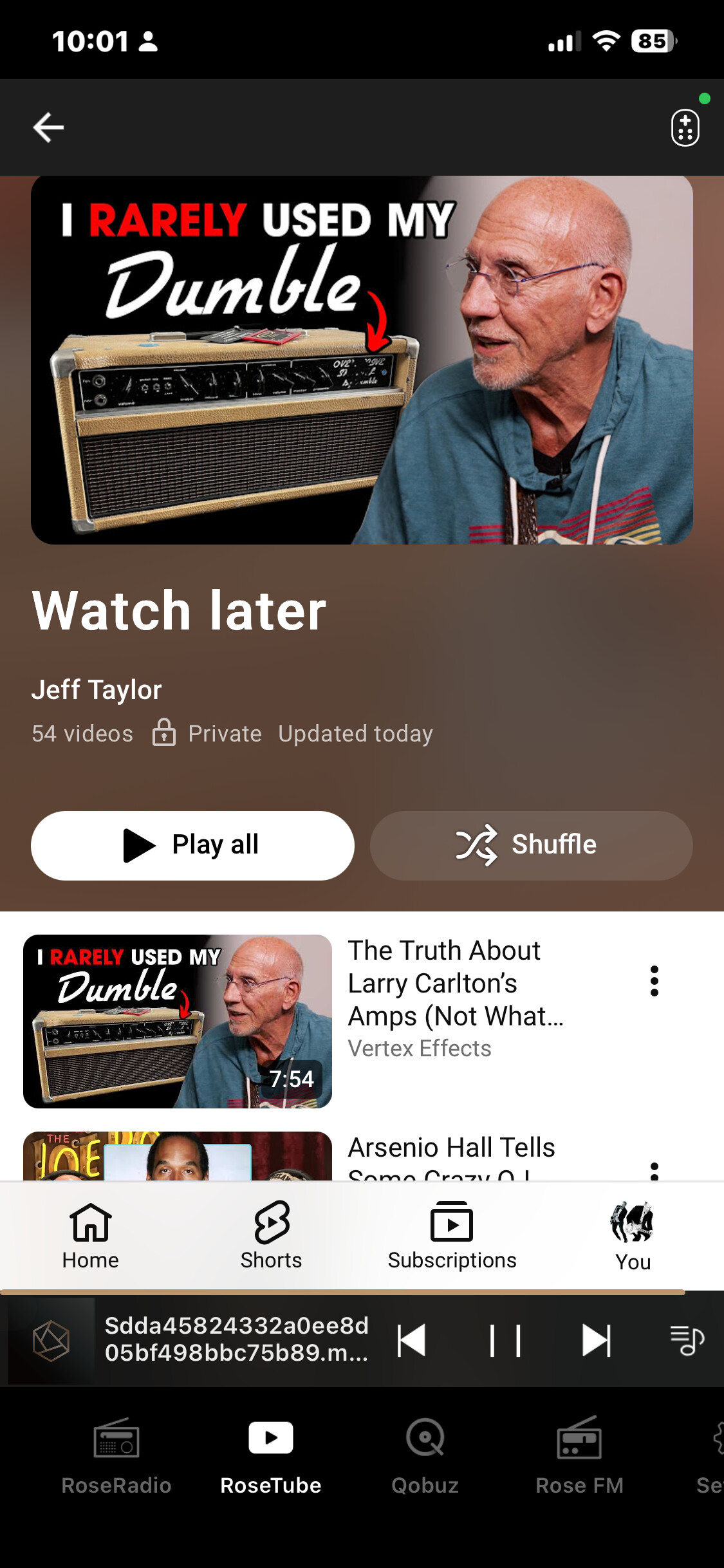Go to the Home tab
Screen dimensions: 724x1568
(x=91, y=1236)
